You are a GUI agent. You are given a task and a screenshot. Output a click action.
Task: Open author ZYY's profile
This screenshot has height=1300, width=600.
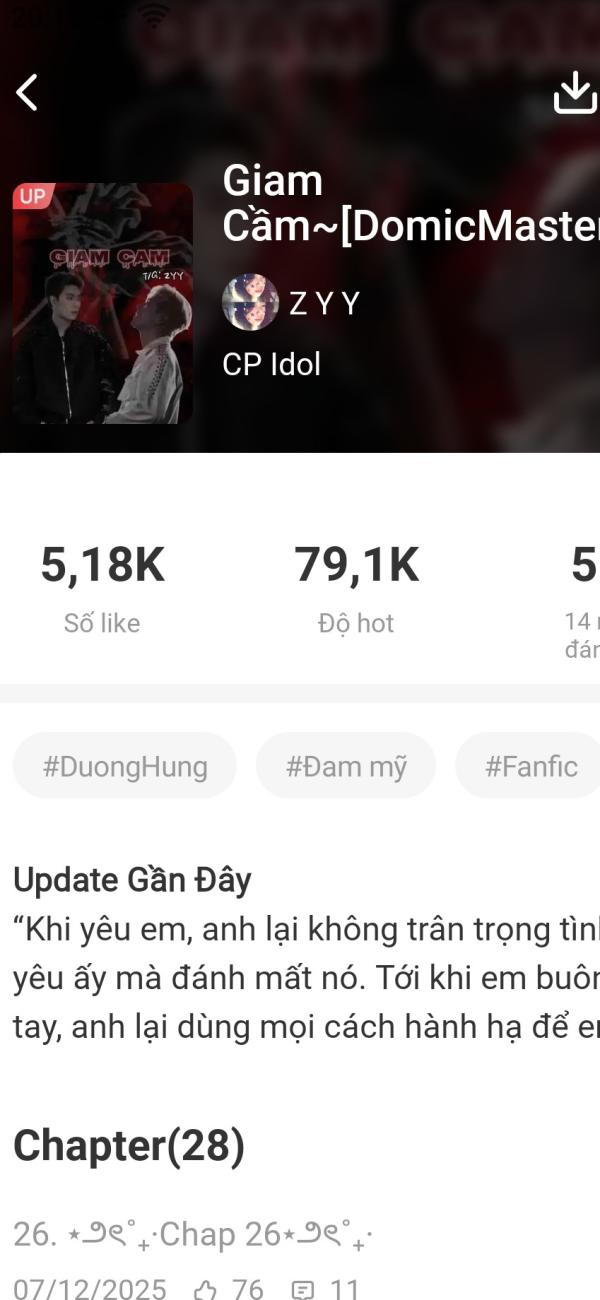tap(291, 303)
